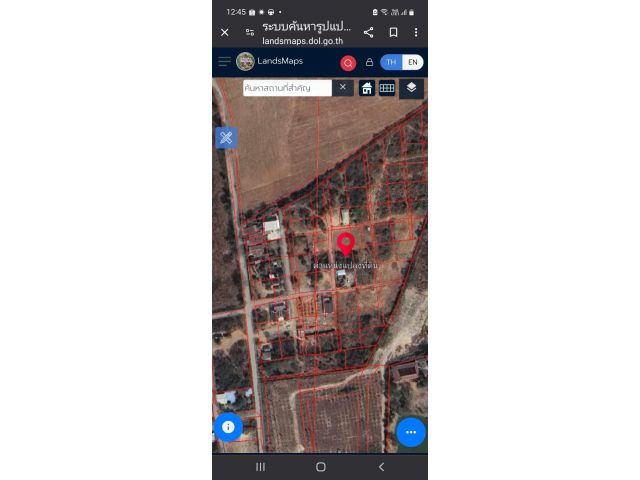
Task: Tap the red location pin
Action: 346,243
